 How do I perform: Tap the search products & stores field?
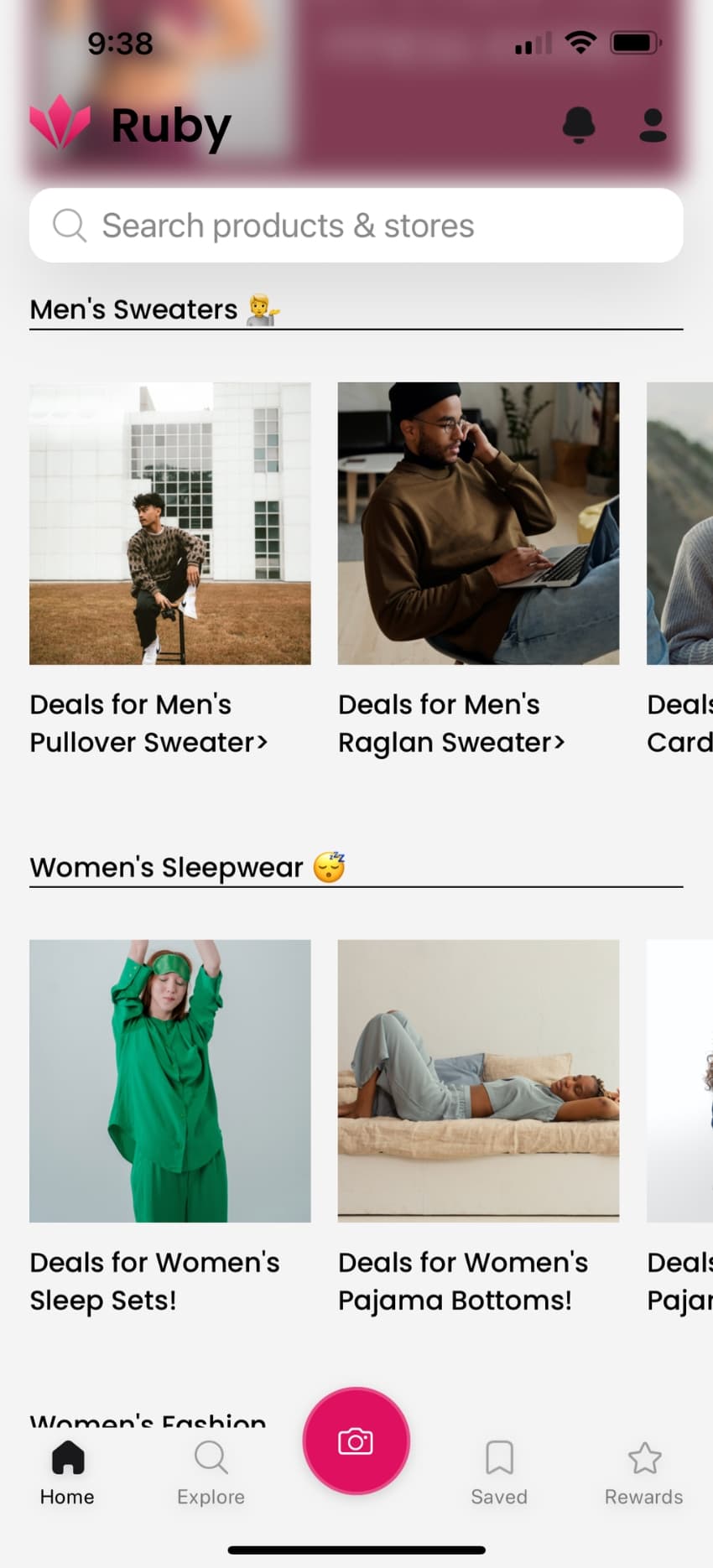(356, 226)
